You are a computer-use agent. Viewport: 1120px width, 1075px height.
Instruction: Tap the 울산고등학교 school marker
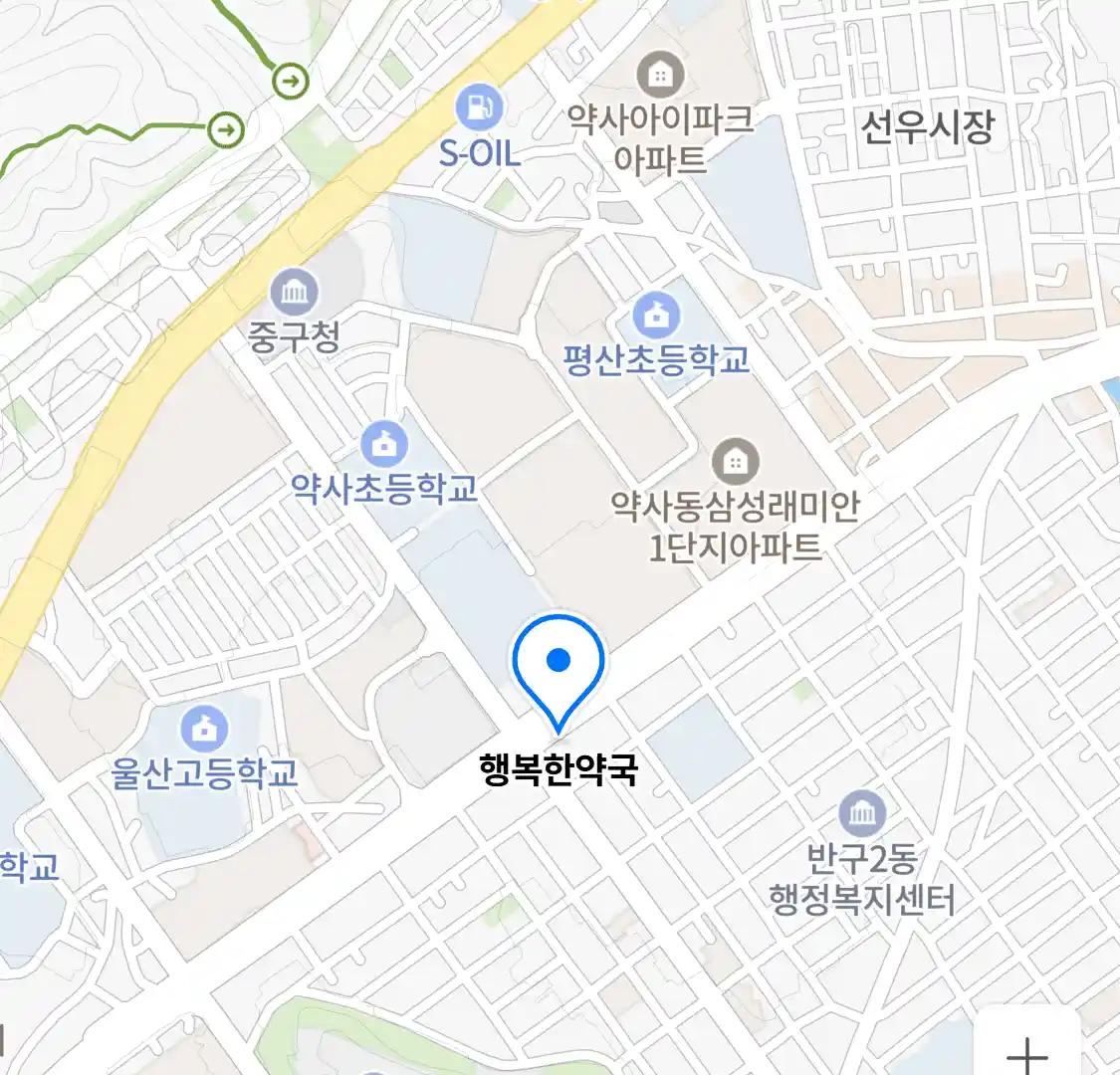(x=205, y=729)
